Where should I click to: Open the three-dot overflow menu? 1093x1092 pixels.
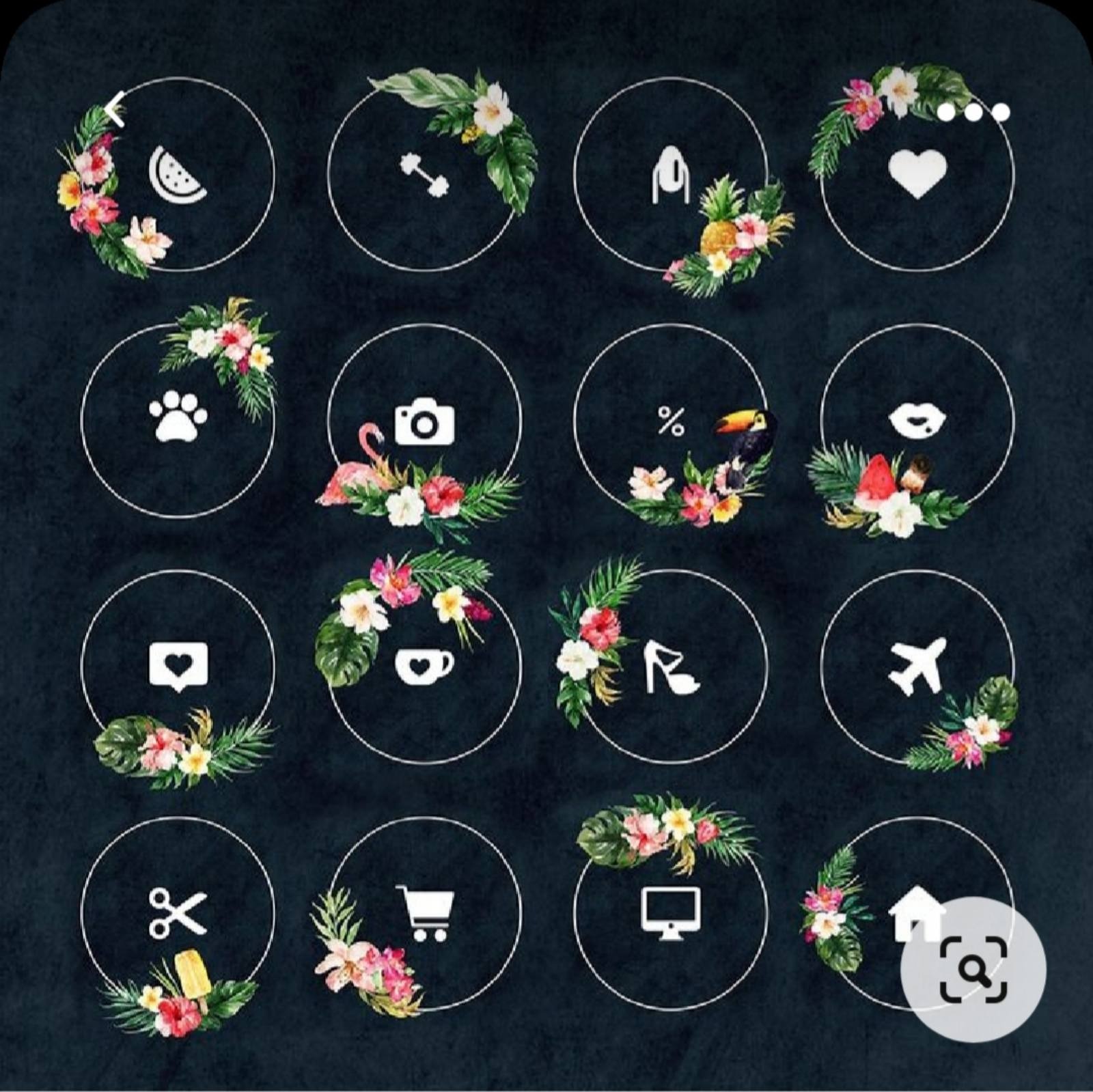(x=973, y=112)
